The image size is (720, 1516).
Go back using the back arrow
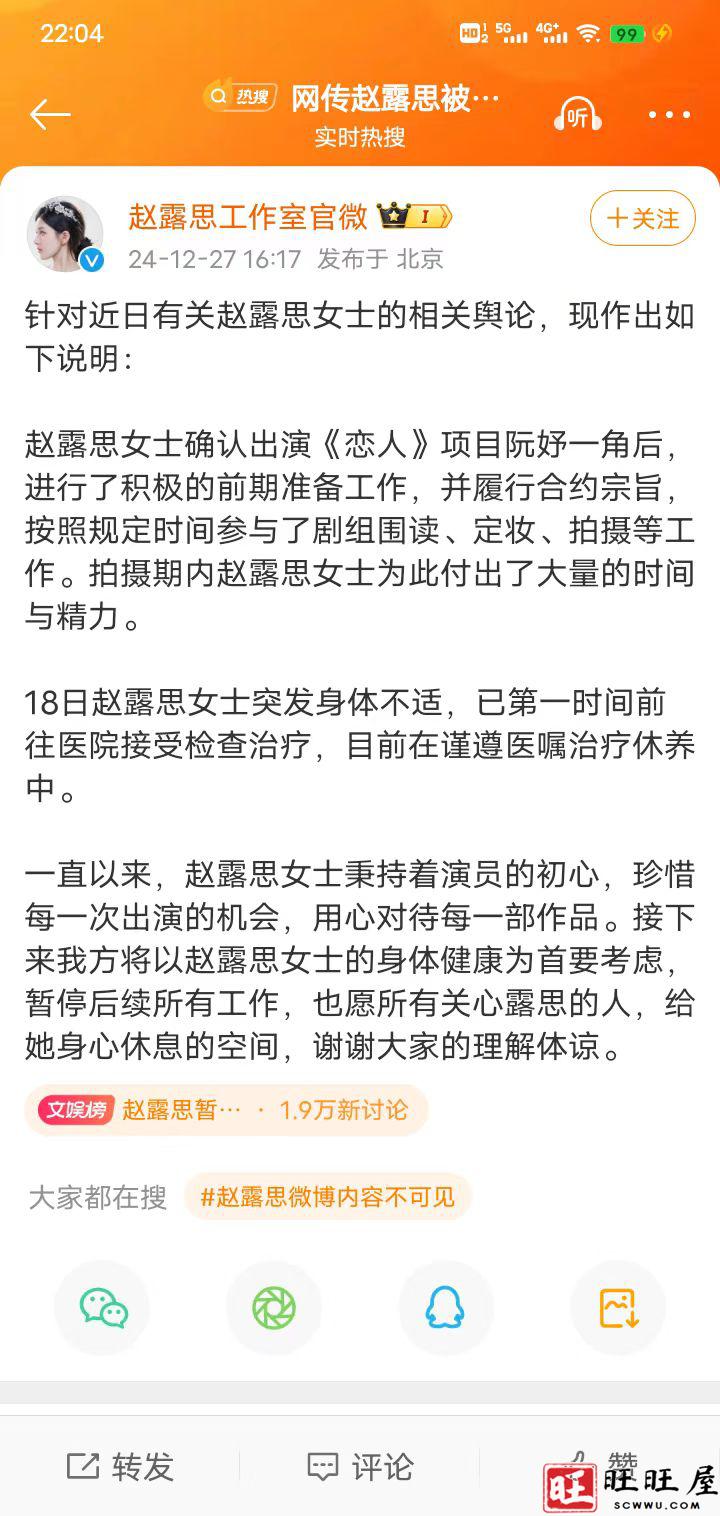(x=47, y=114)
